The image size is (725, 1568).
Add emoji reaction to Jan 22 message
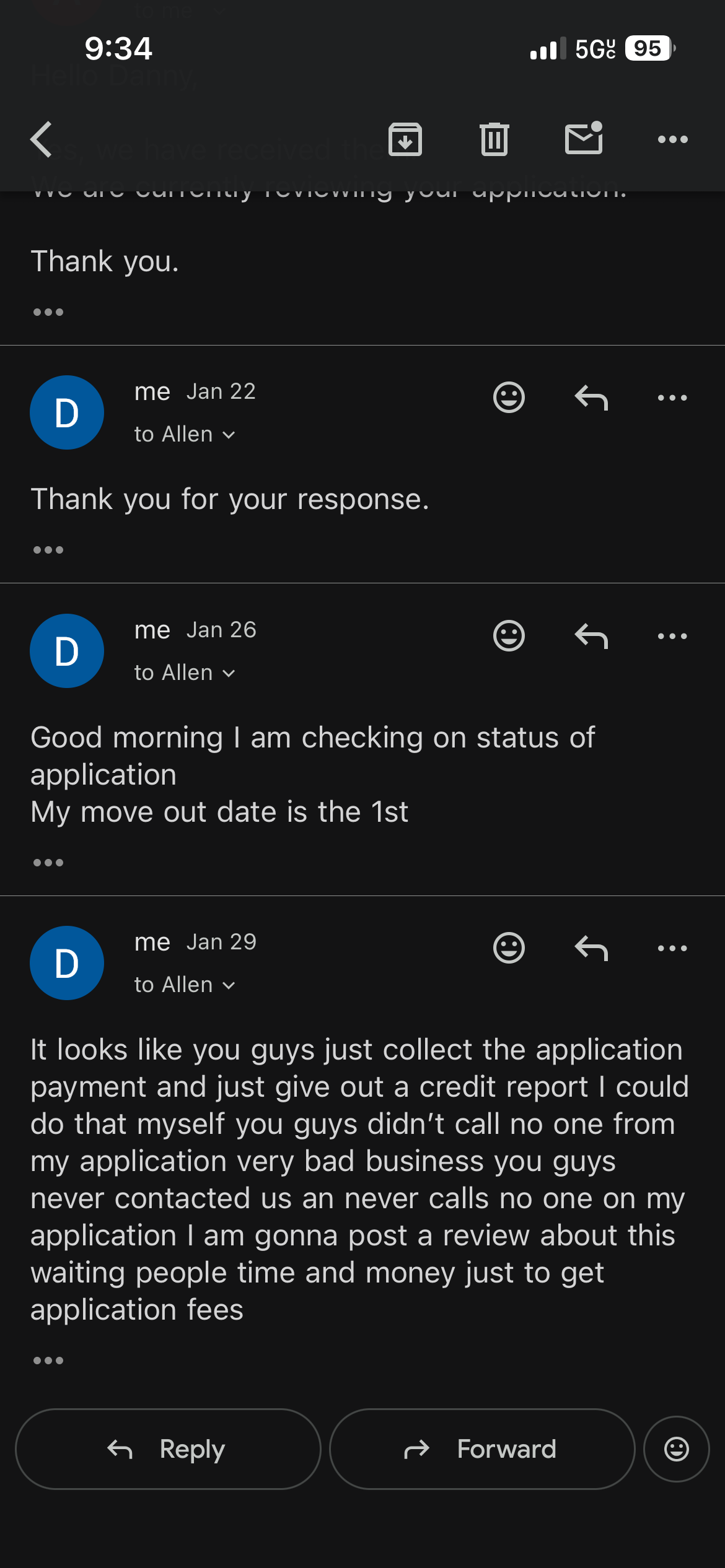pos(509,398)
